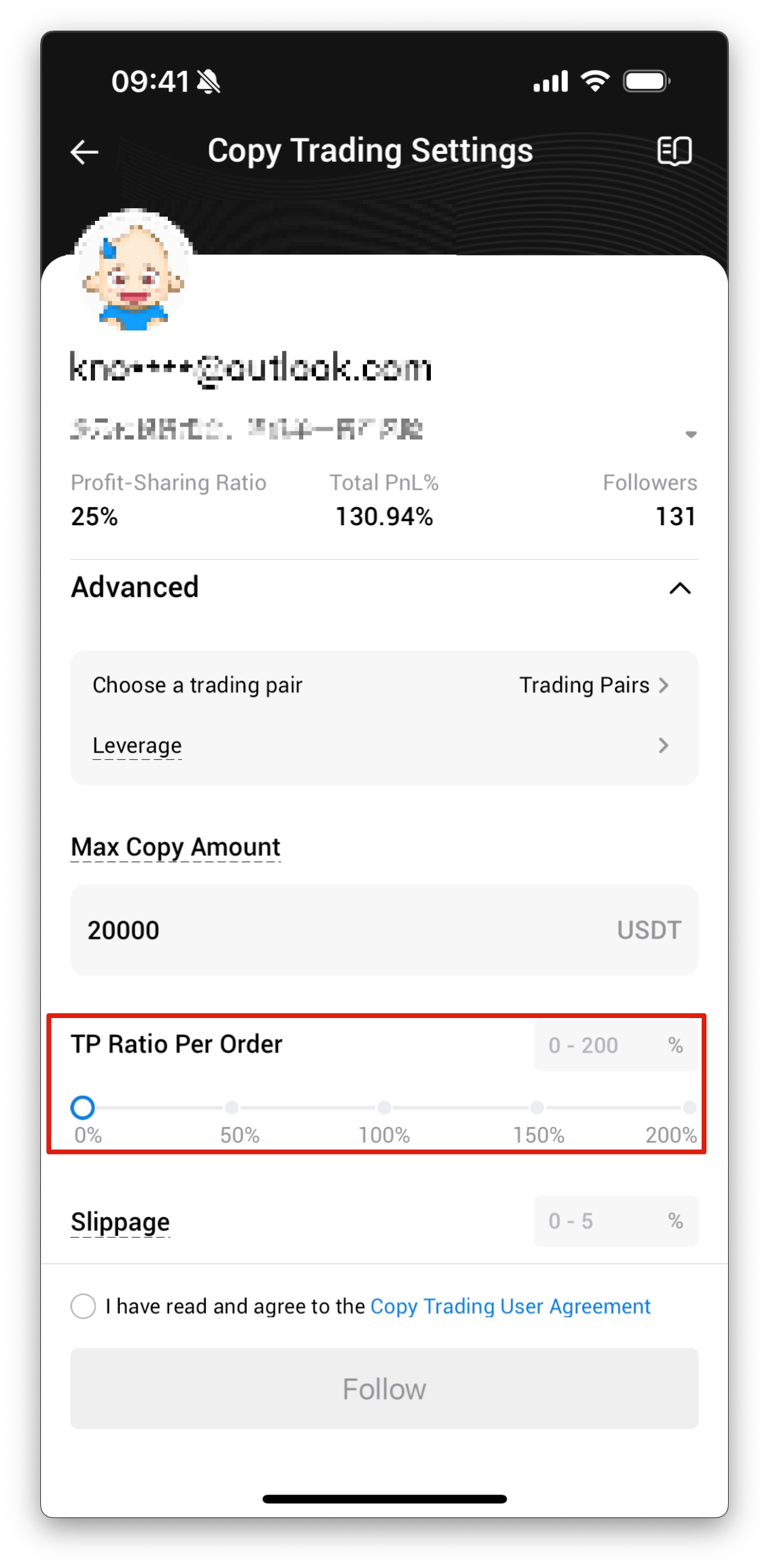Viewport: 769px width, 1568px height.
Task: Set TP ratio slider to 100%
Action: pyautogui.click(x=384, y=1108)
